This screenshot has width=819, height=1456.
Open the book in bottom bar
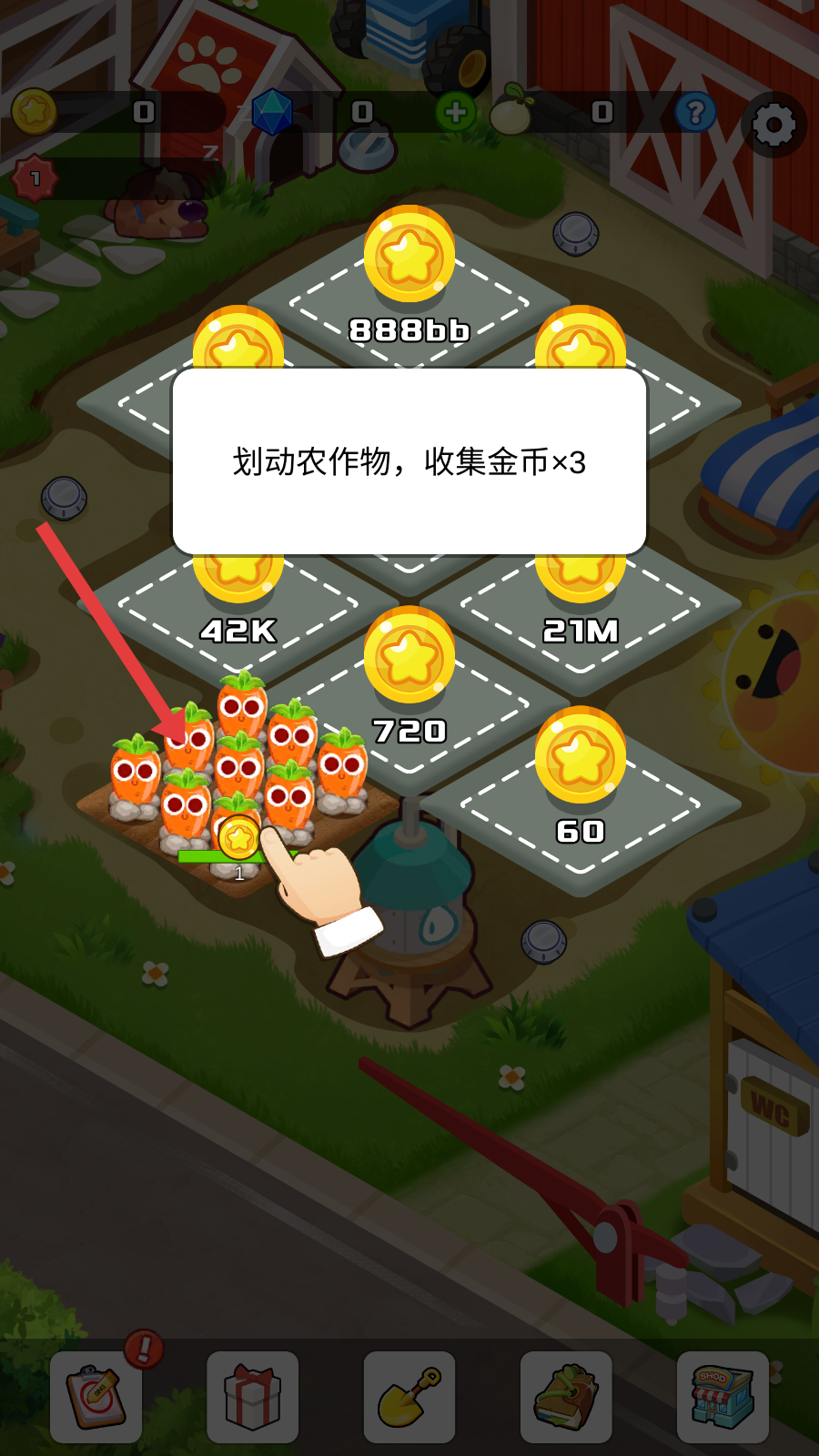click(x=566, y=1397)
